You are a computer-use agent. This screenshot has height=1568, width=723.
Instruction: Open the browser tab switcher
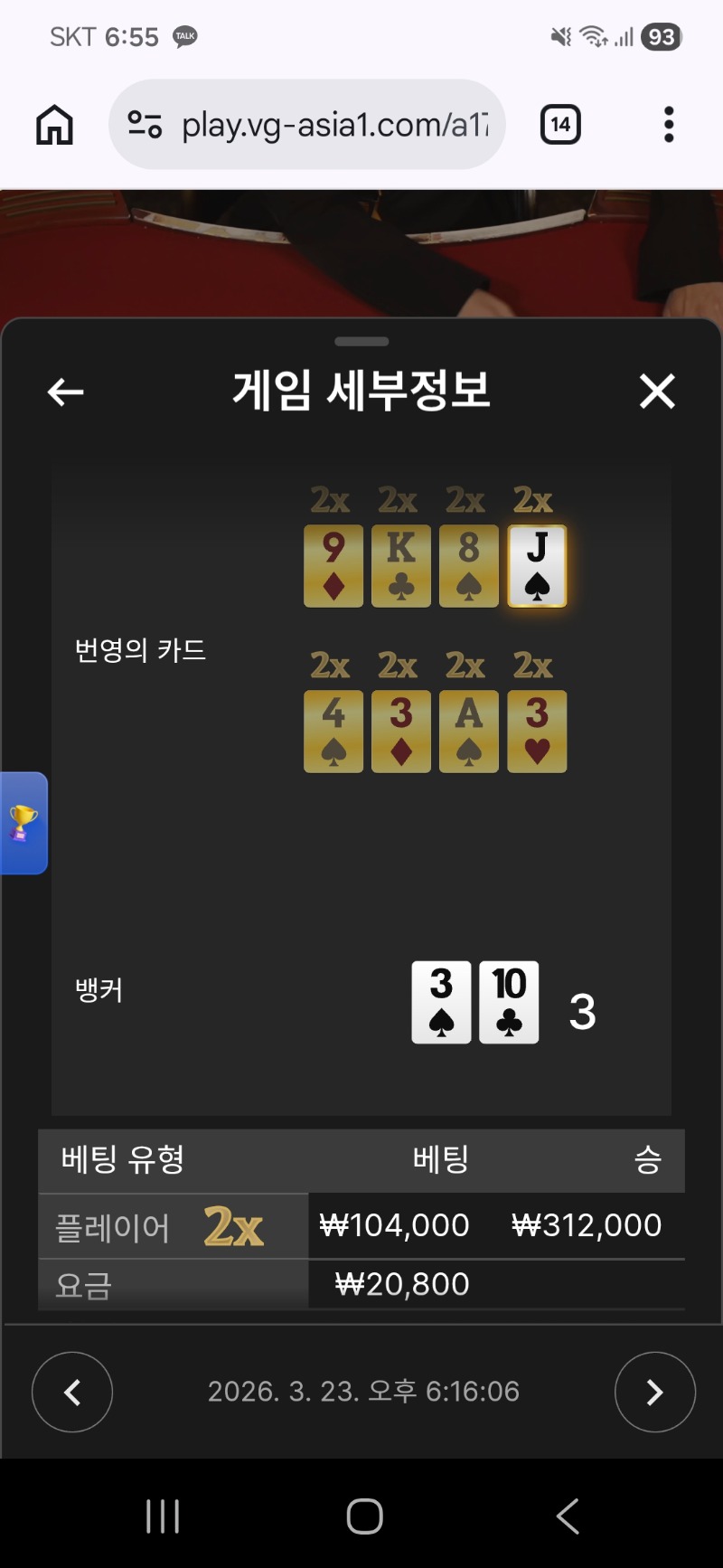pyautogui.click(x=560, y=125)
